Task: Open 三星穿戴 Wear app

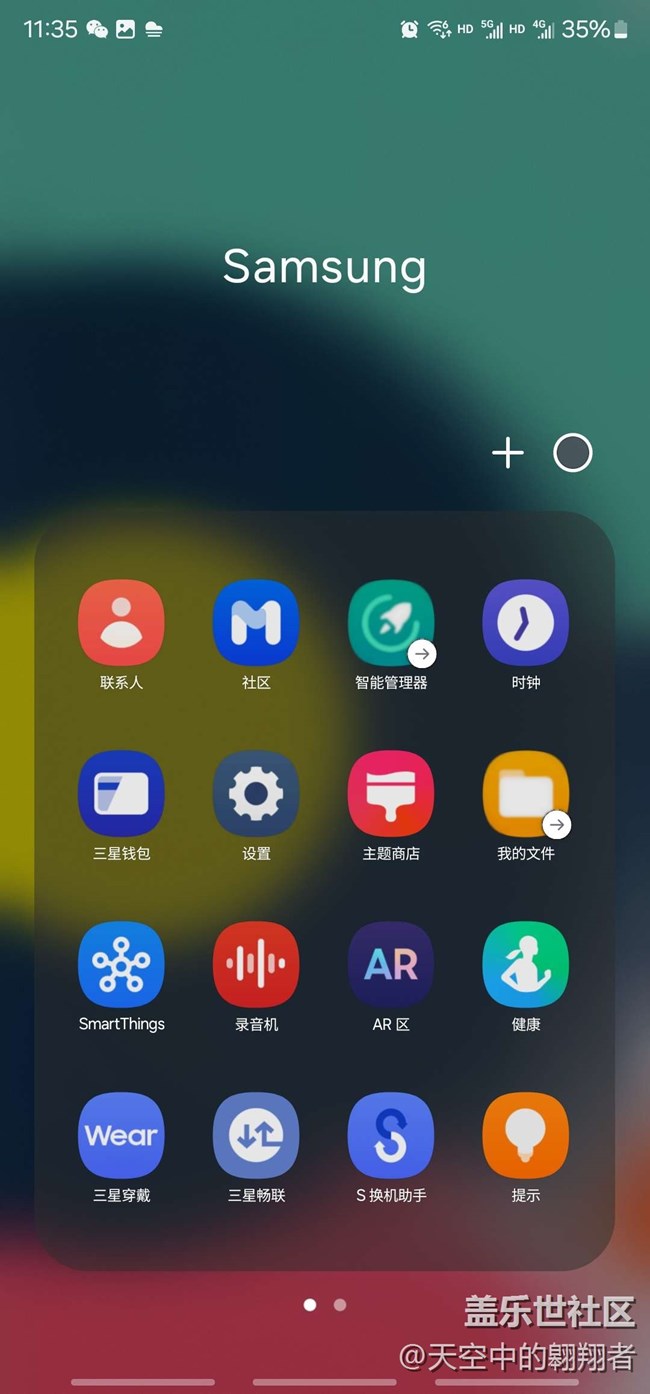Action: (x=121, y=1136)
